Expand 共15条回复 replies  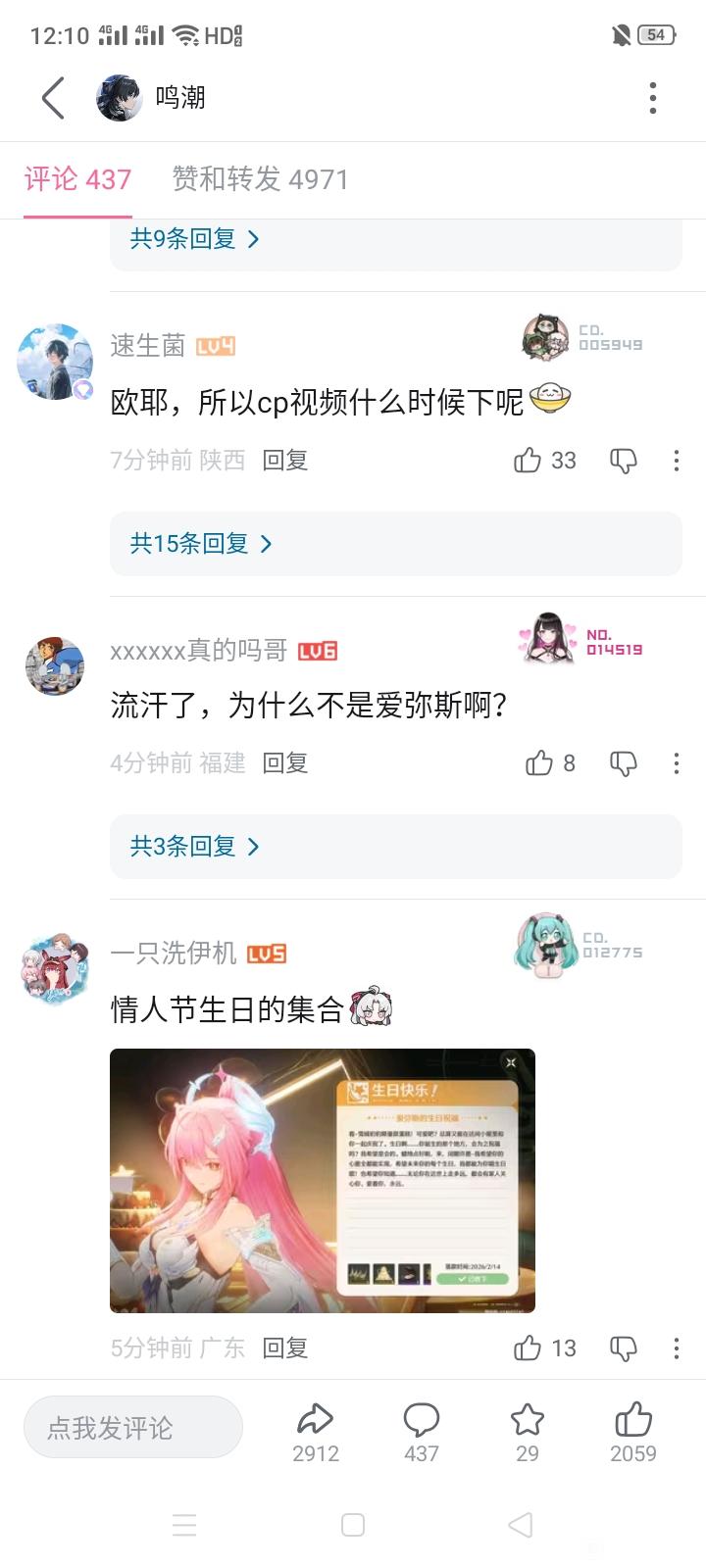point(201,543)
